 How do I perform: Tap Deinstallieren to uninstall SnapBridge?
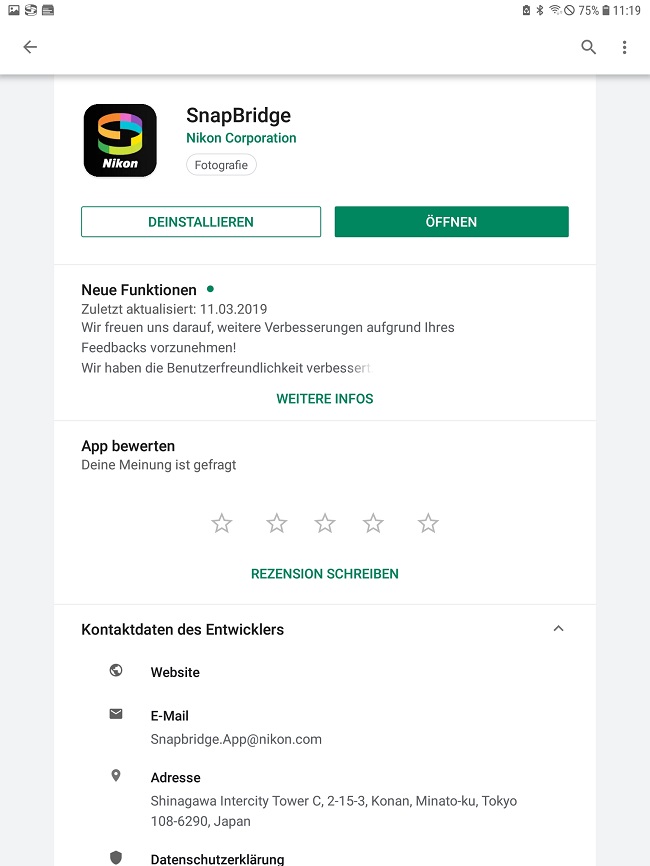click(x=201, y=222)
